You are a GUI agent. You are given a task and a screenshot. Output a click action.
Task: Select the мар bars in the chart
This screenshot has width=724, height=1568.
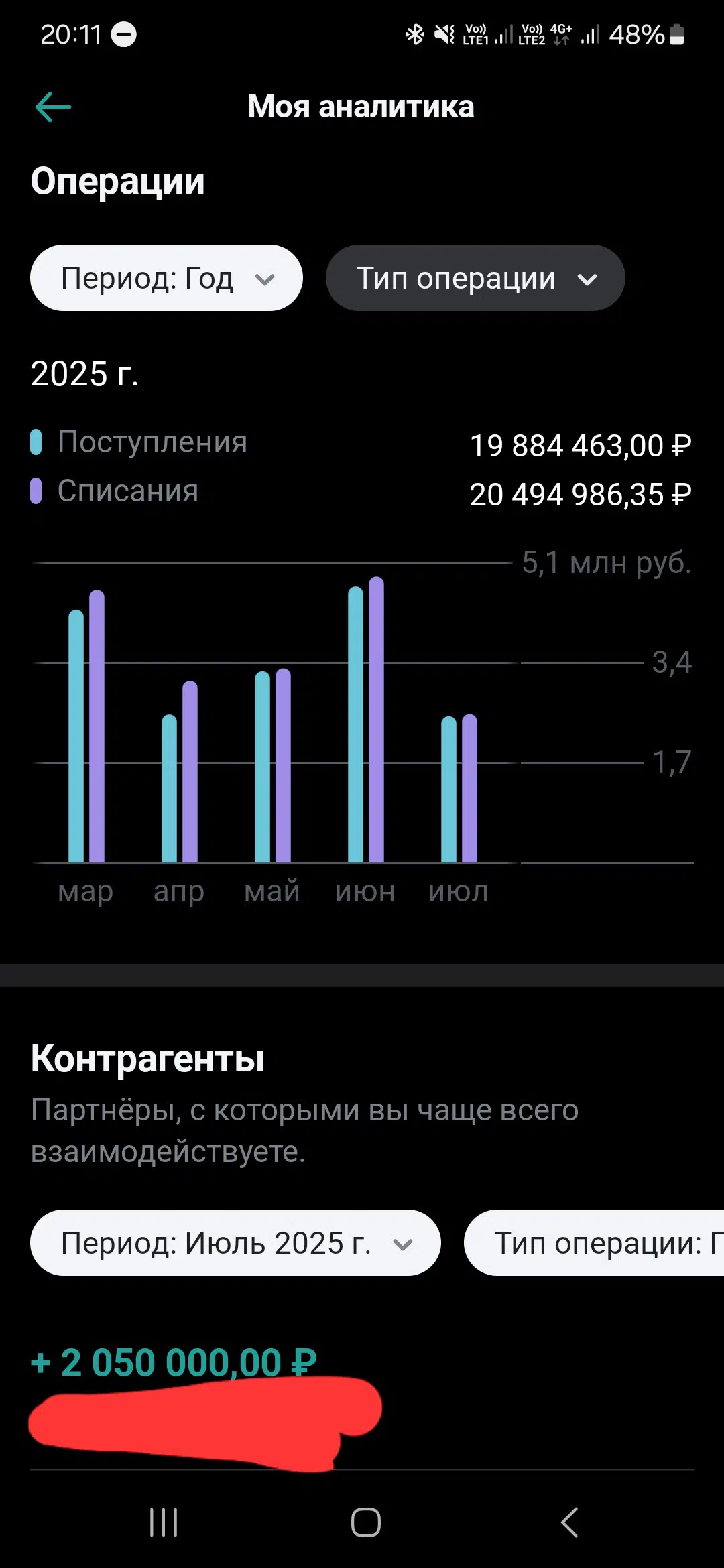tap(86, 726)
